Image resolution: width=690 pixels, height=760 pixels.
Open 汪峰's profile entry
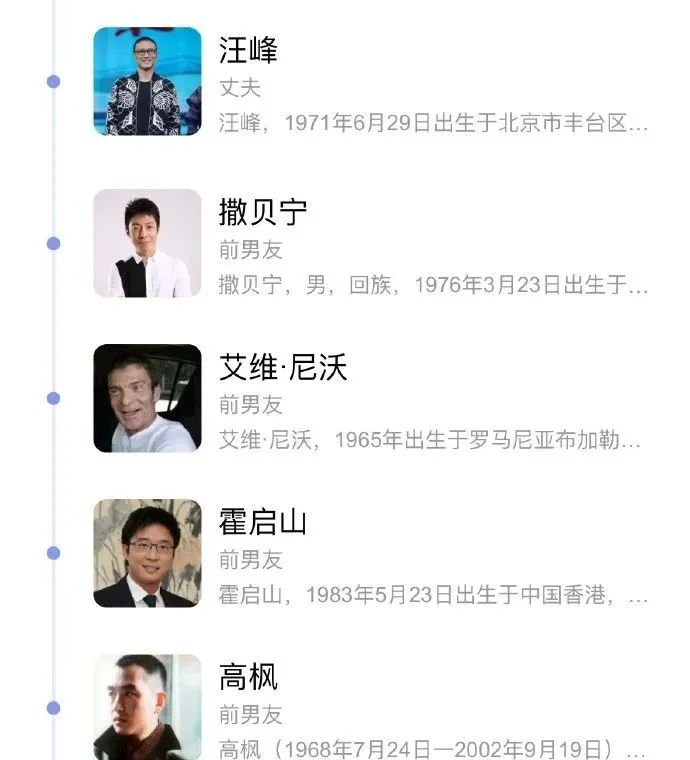point(248,50)
